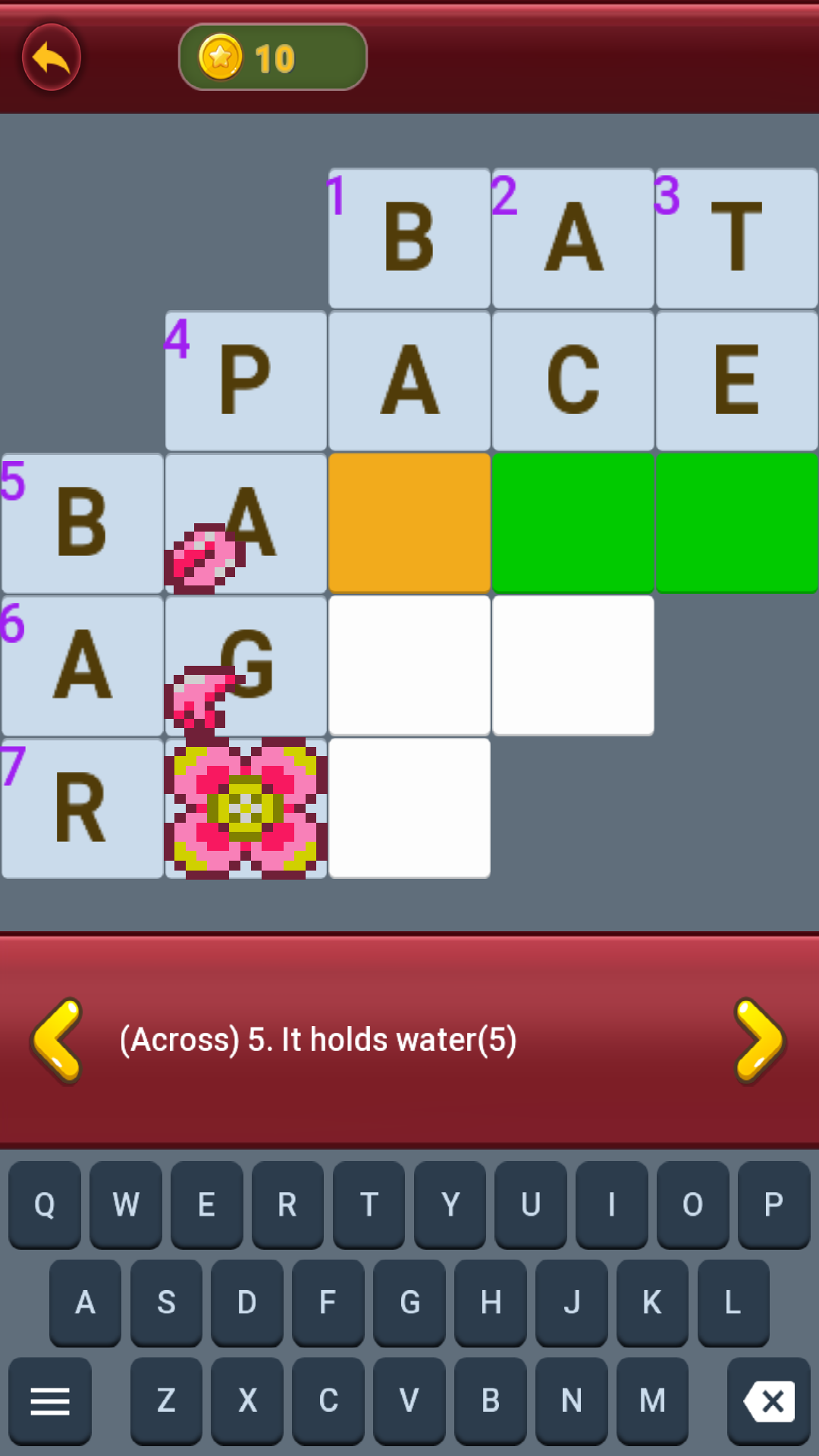Type the letter S on the keyboard
This screenshot has height=1456, width=819.
pos(166,1303)
